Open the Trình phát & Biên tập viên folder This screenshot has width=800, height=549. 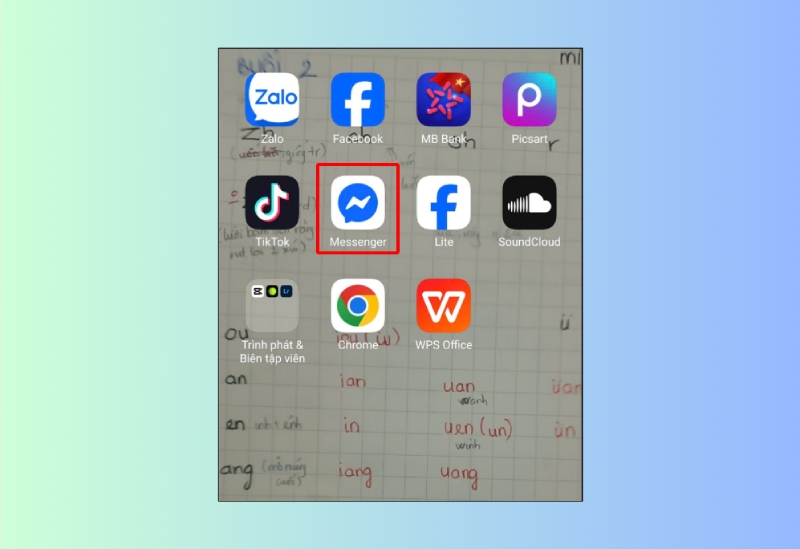pyautogui.click(x=272, y=306)
